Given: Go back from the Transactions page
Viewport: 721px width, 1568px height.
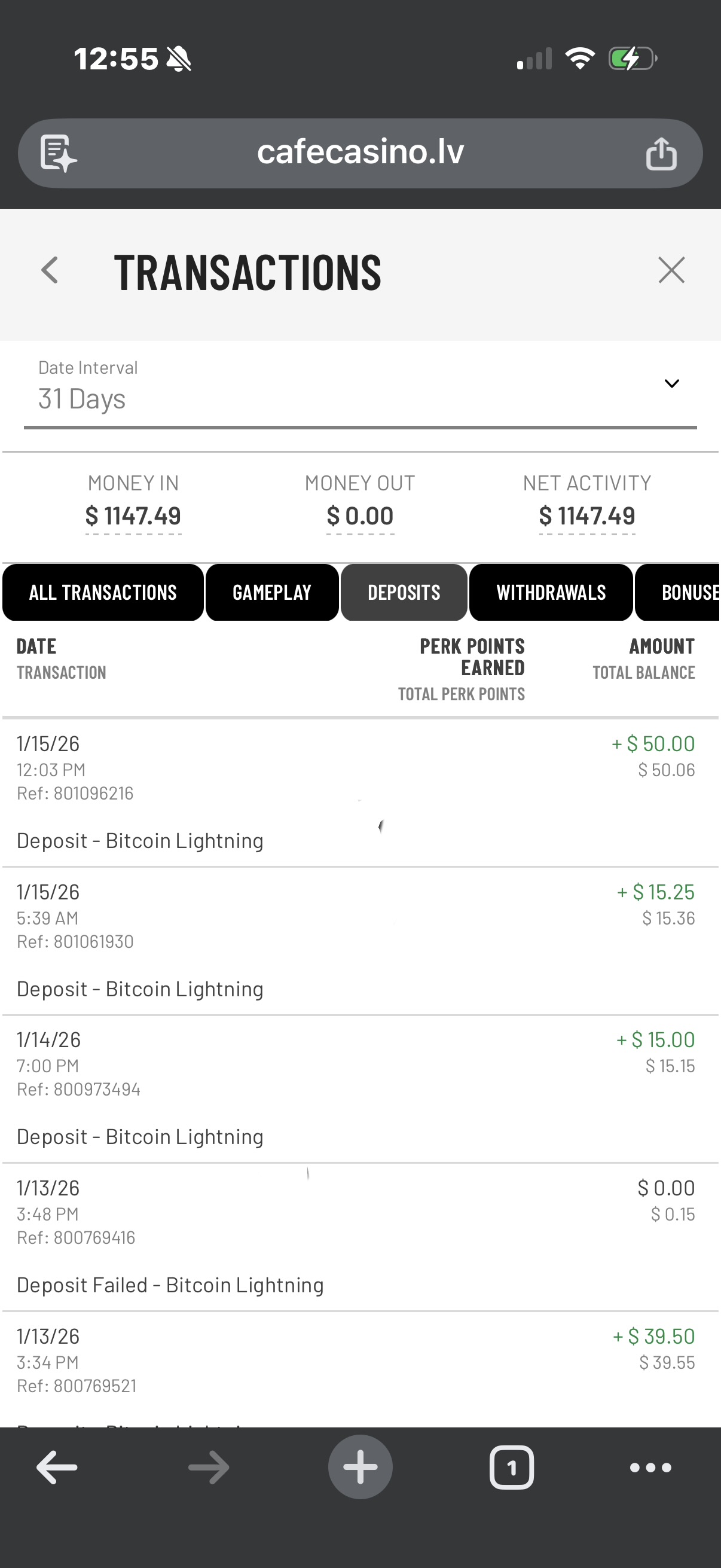Looking at the screenshot, I should pos(50,270).
